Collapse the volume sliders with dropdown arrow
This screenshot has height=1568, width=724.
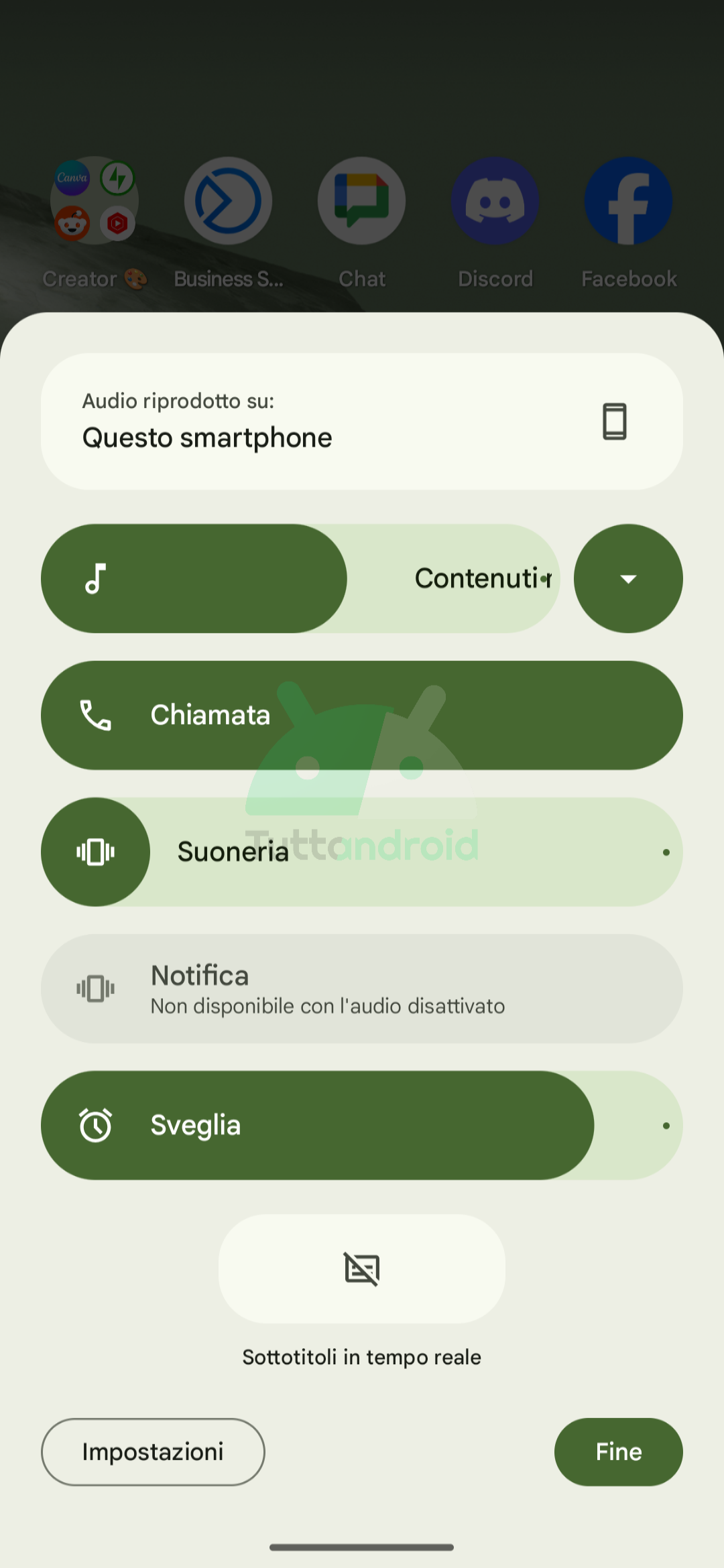pyautogui.click(x=628, y=578)
